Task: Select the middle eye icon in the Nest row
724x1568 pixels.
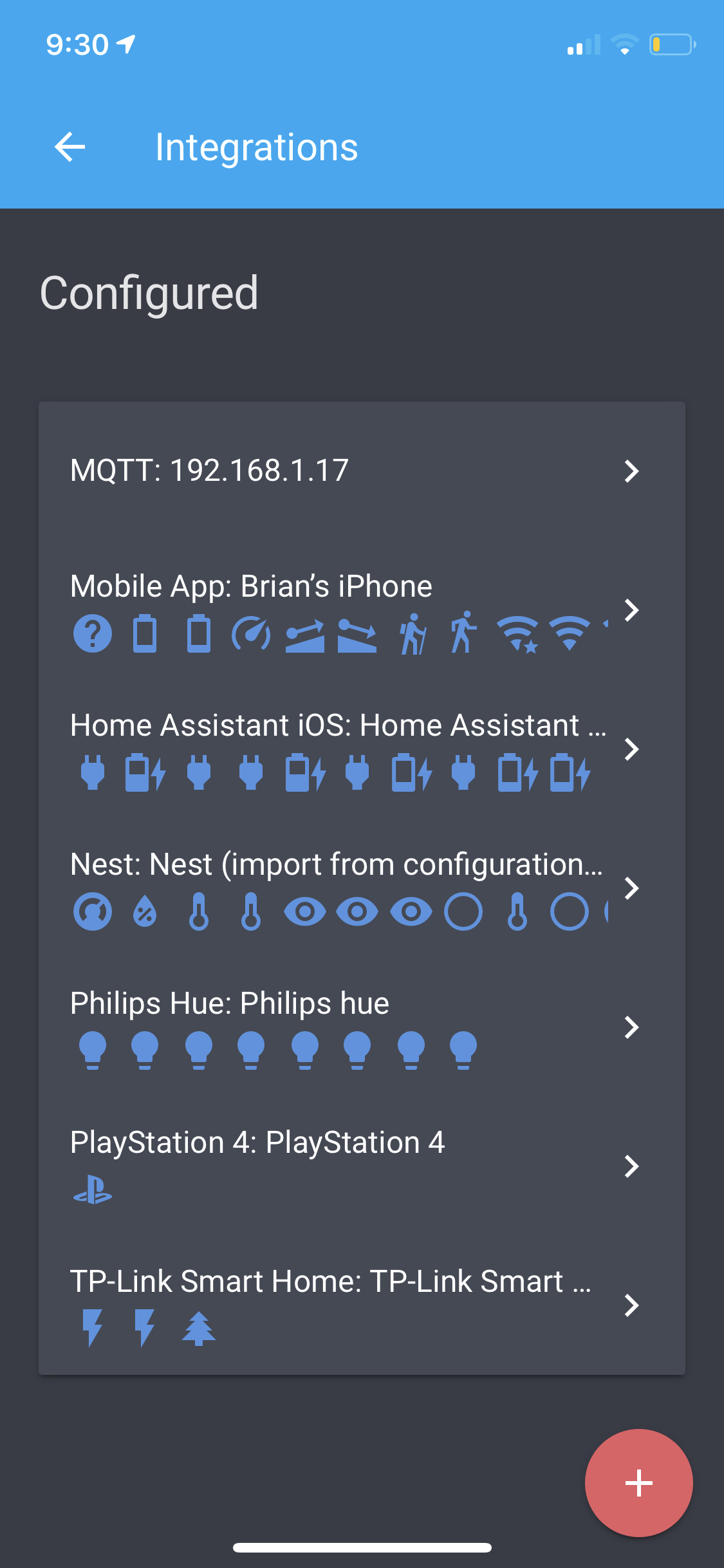Action: click(358, 911)
